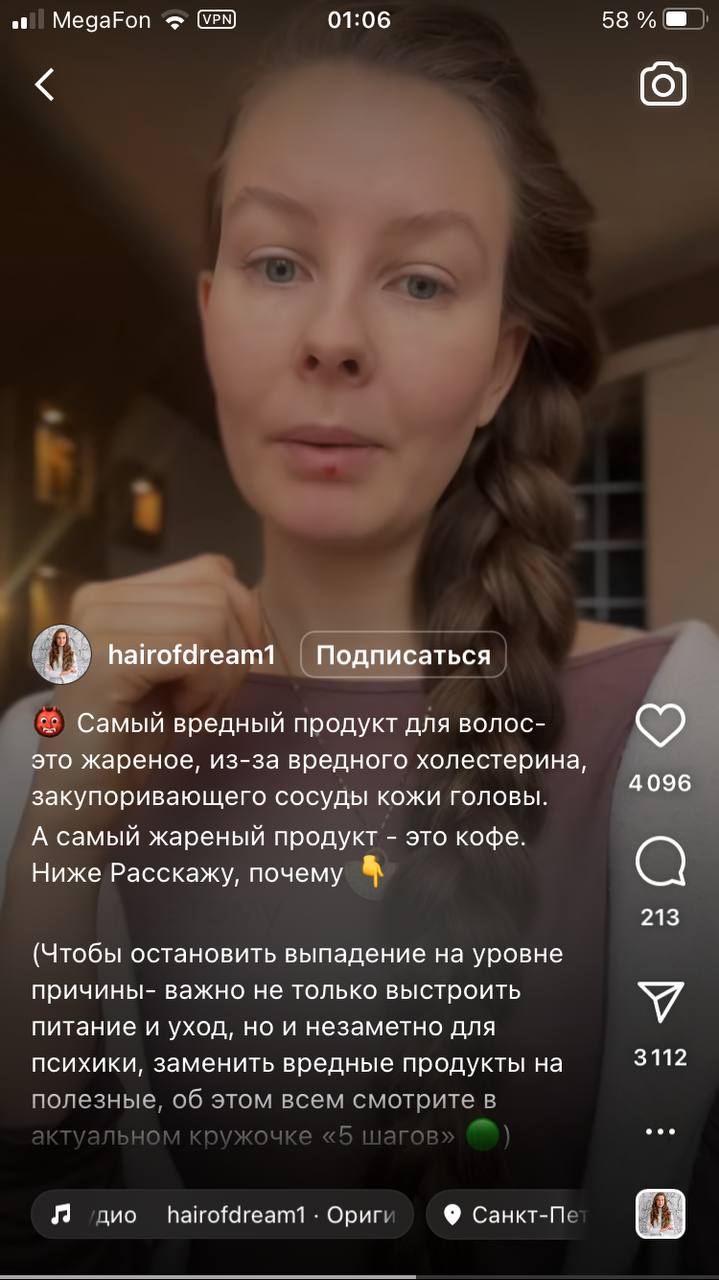Like this reel with the heart icon
This screenshot has width=719, height=1280.
point(661,727)
